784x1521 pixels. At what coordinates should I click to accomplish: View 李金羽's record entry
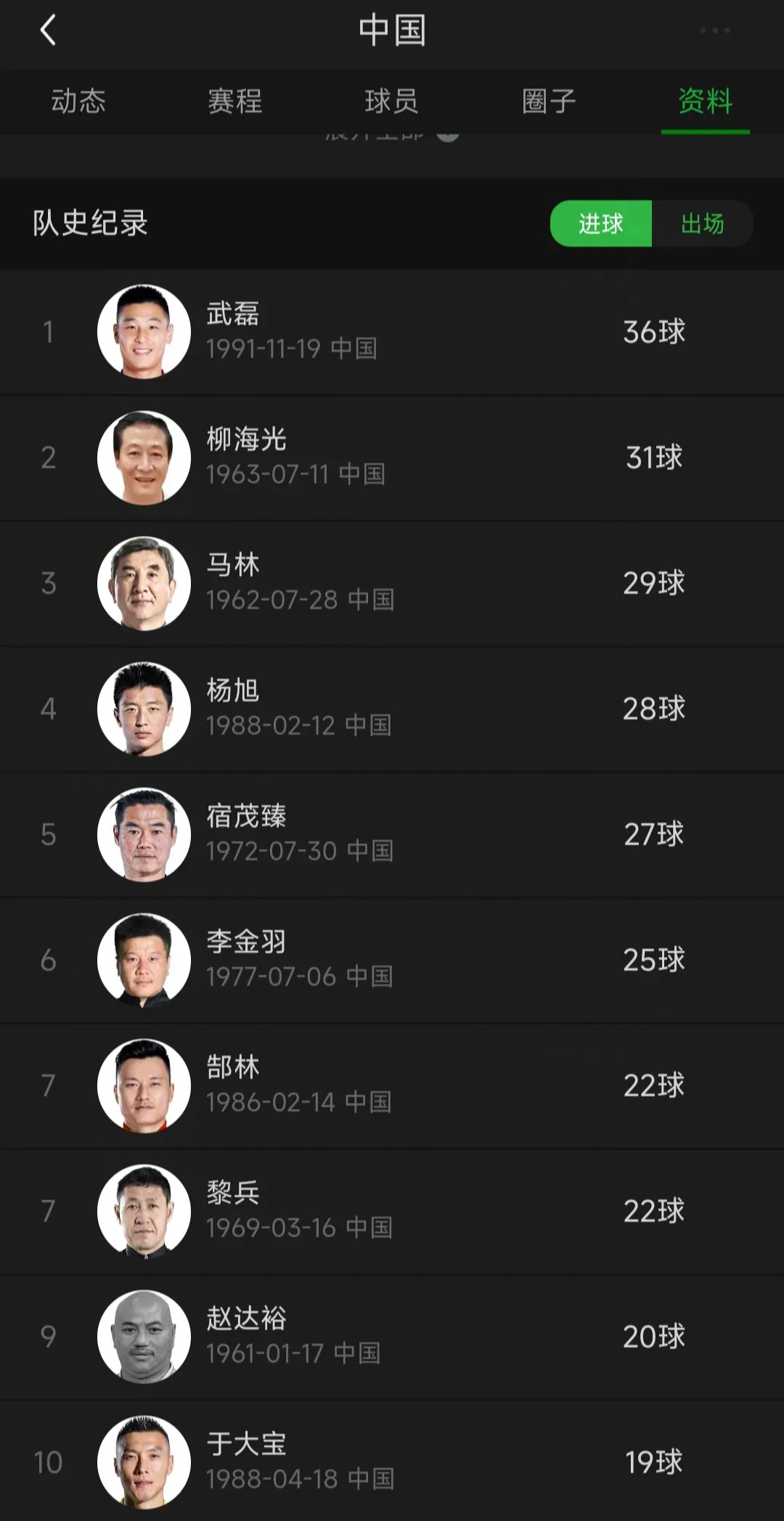click(392, 959)
